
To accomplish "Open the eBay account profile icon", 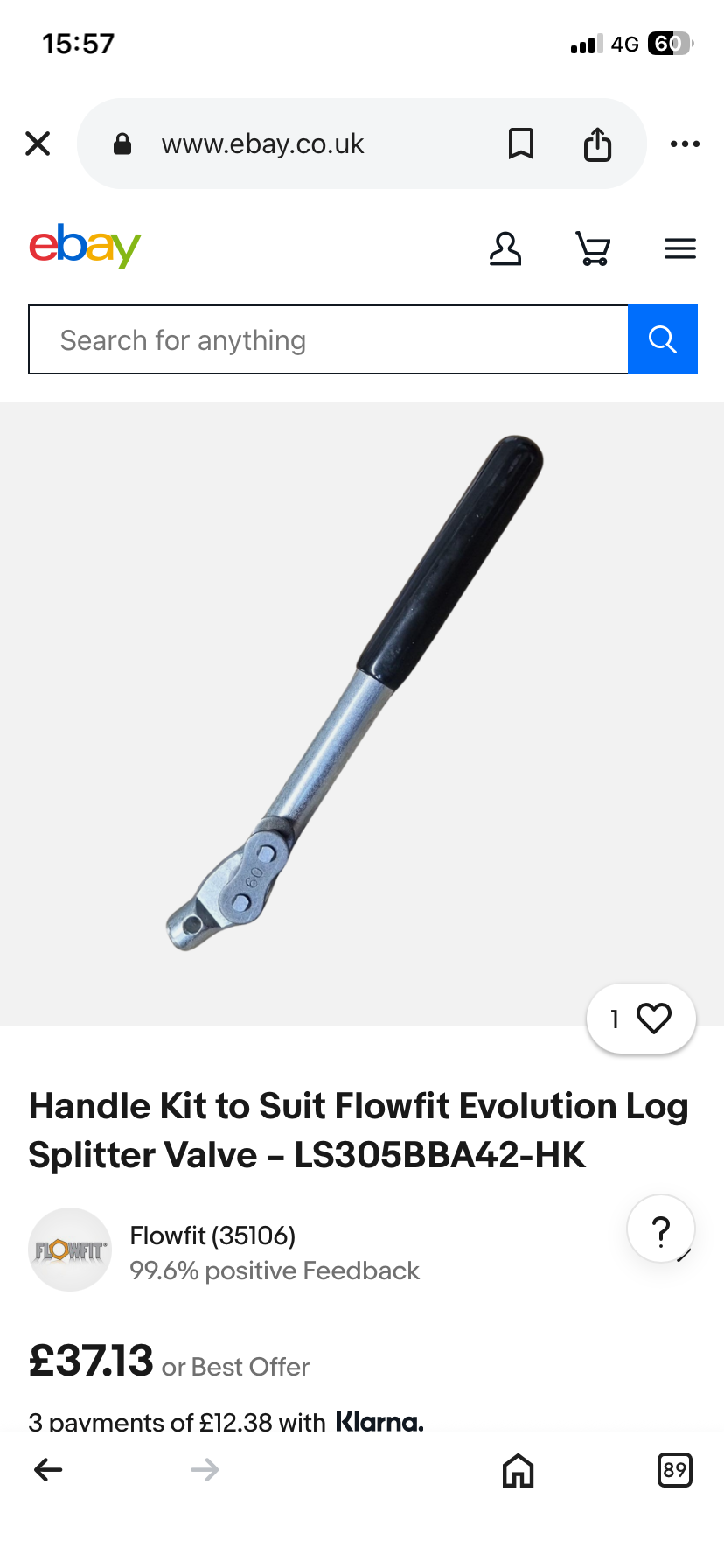I will [x=505, y=248].
